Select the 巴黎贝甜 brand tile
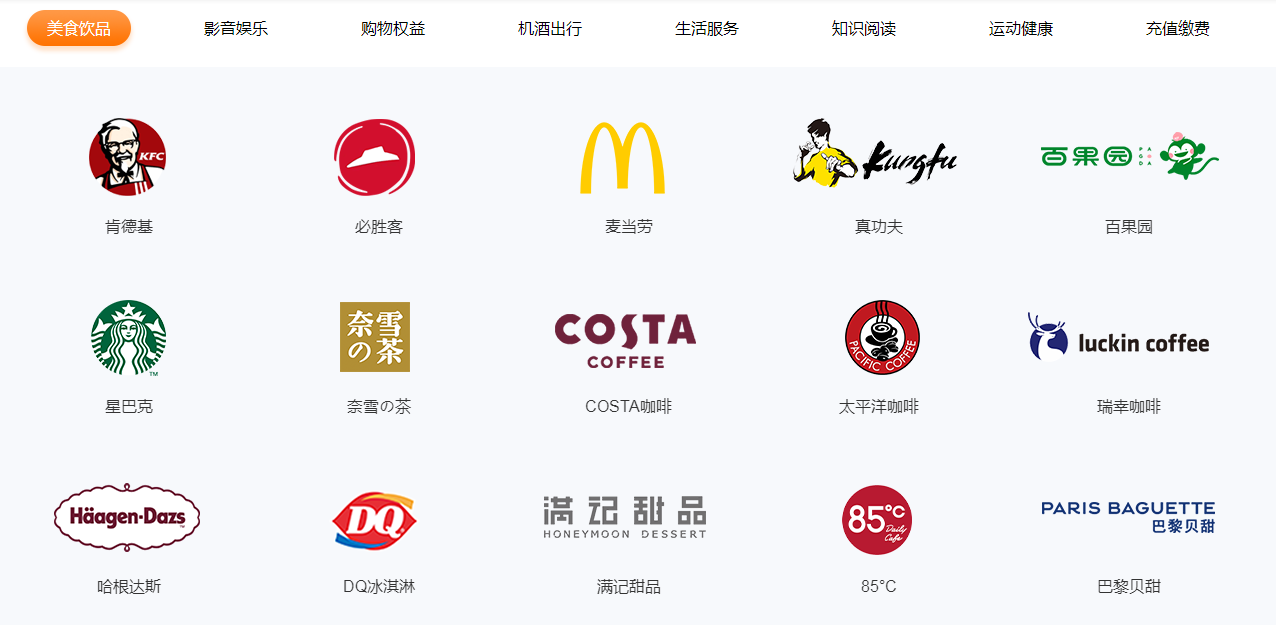This screenshot has width=1276, height=625. point(1128,518)
